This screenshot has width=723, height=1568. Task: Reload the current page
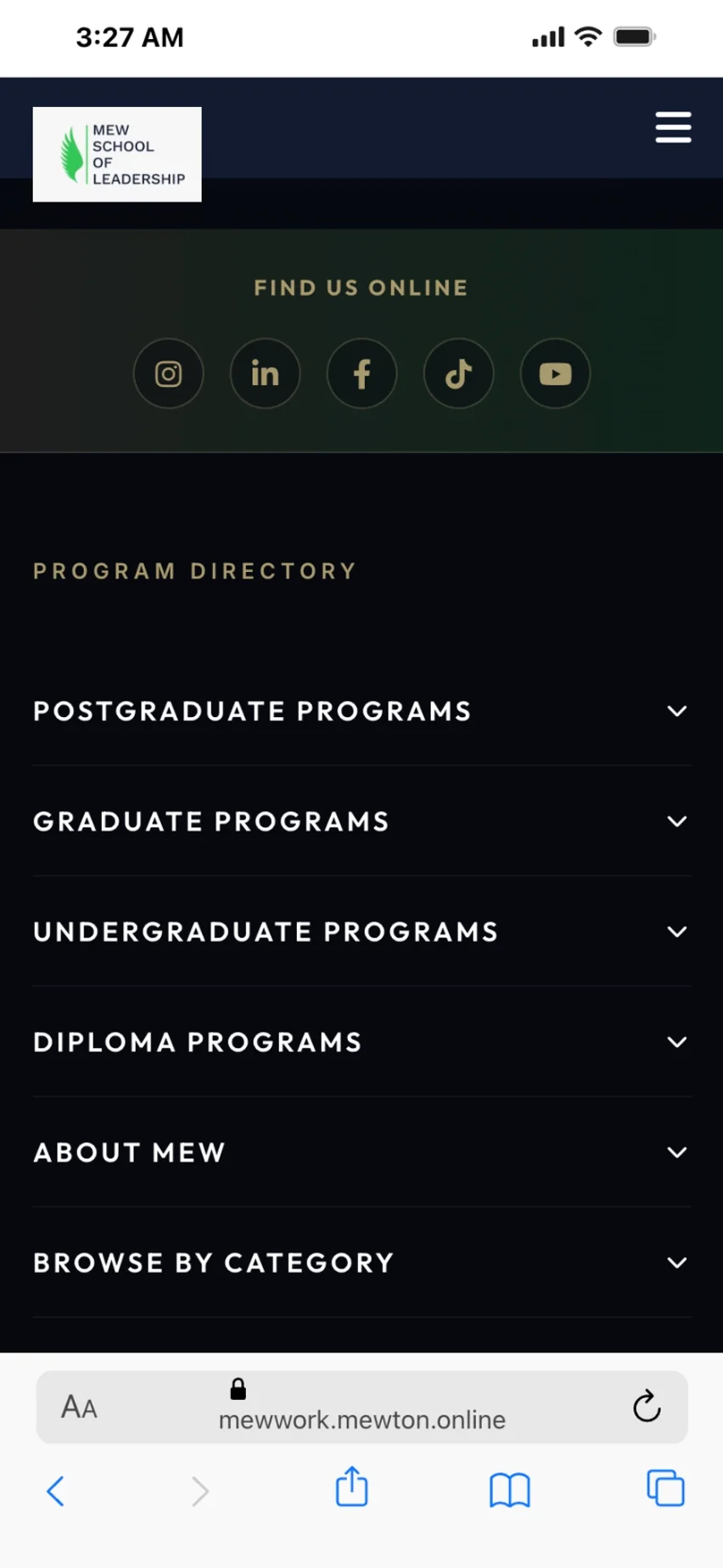coord(647,1407)
